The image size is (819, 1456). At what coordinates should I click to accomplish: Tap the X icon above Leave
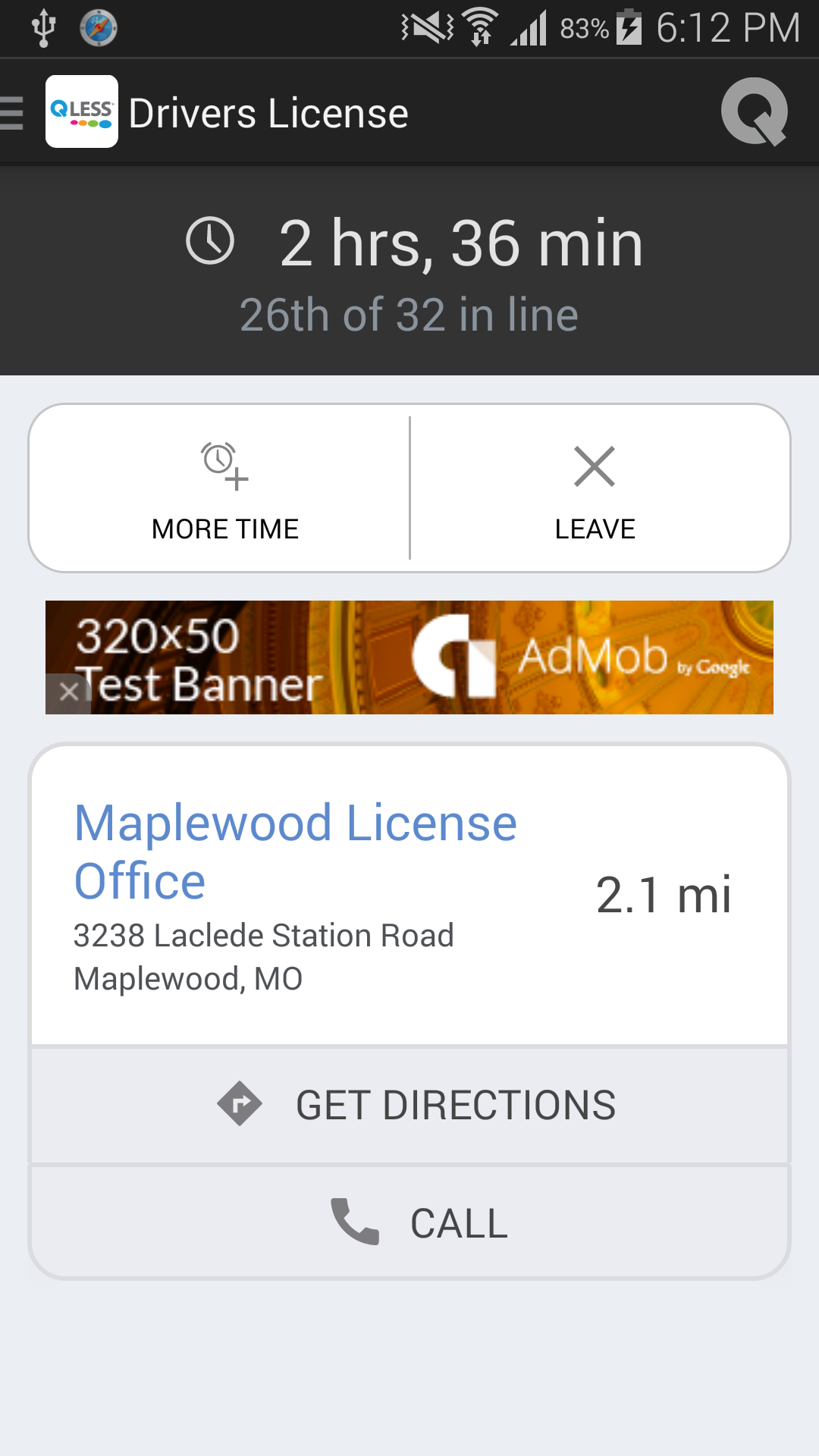[596, 466]
